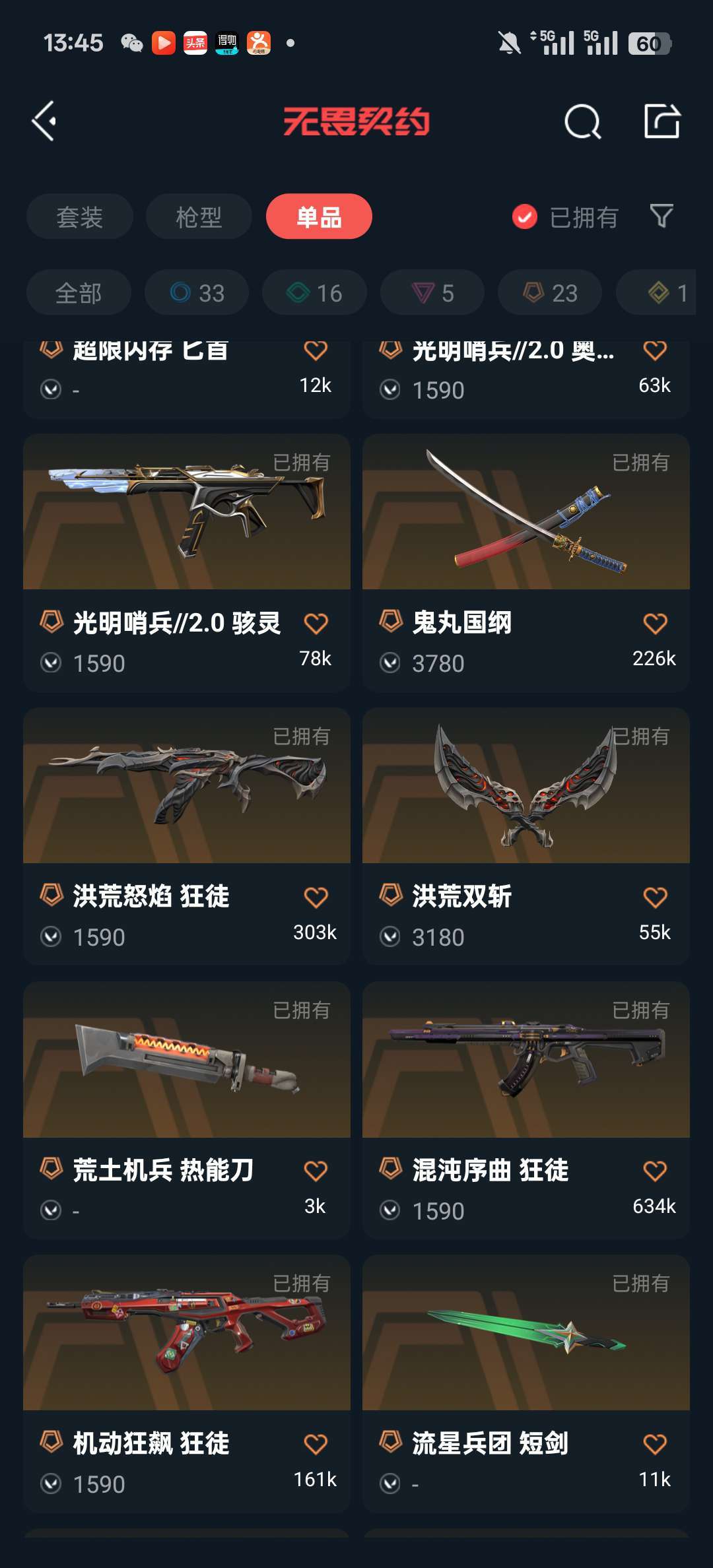Filter by the chip showing 23
713x1568 pixels.
pos(550,292)
